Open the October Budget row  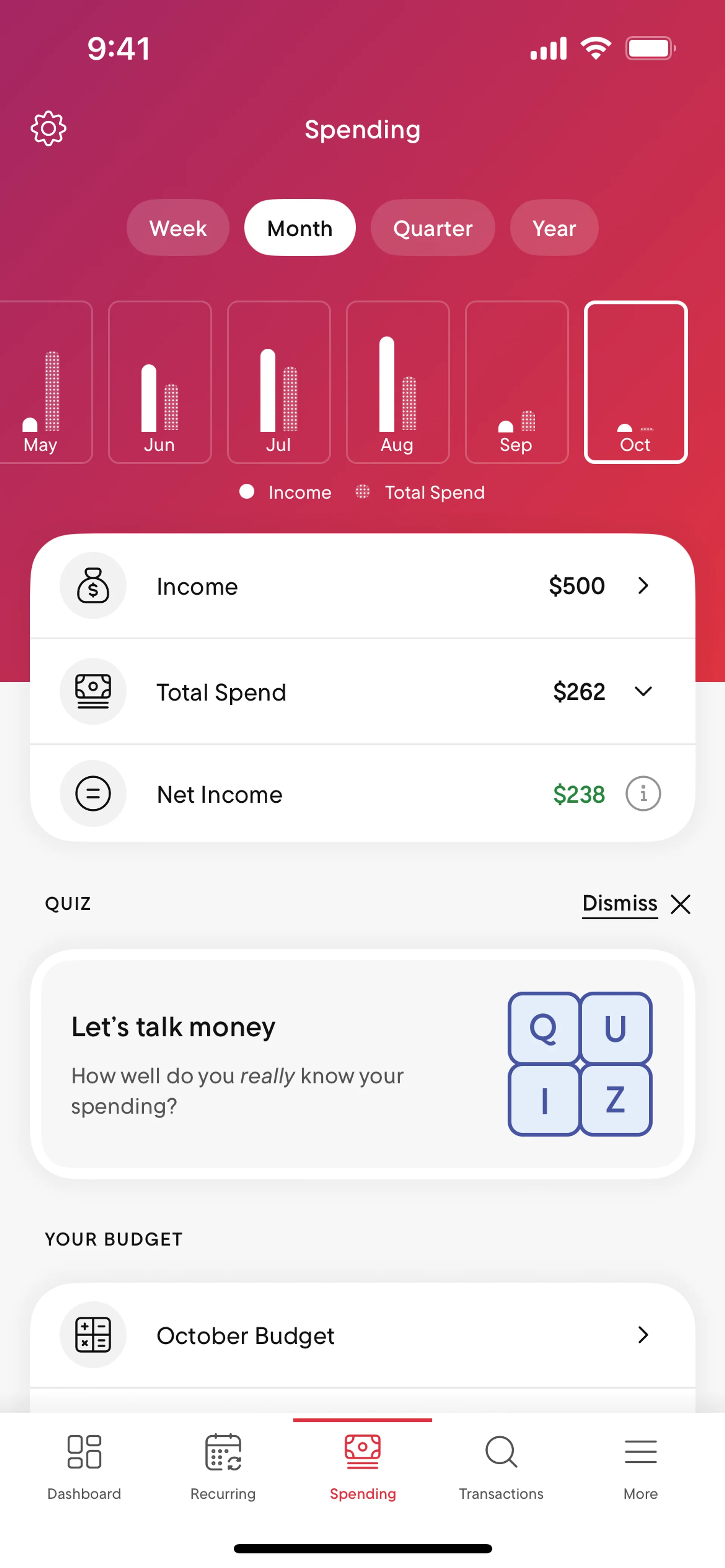(362, 1335)
